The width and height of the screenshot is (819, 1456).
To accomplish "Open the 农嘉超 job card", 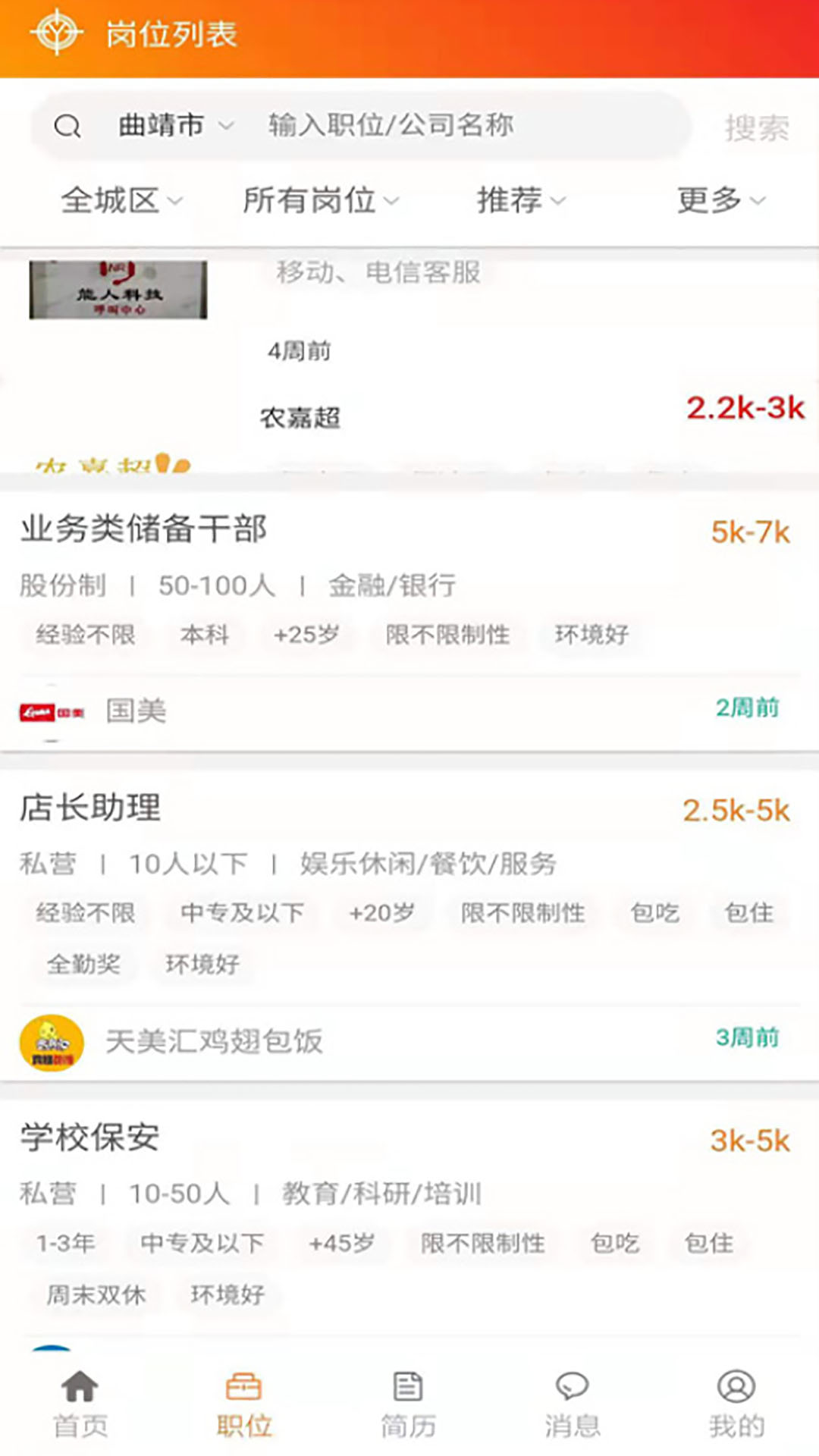I will click(300, 418).
